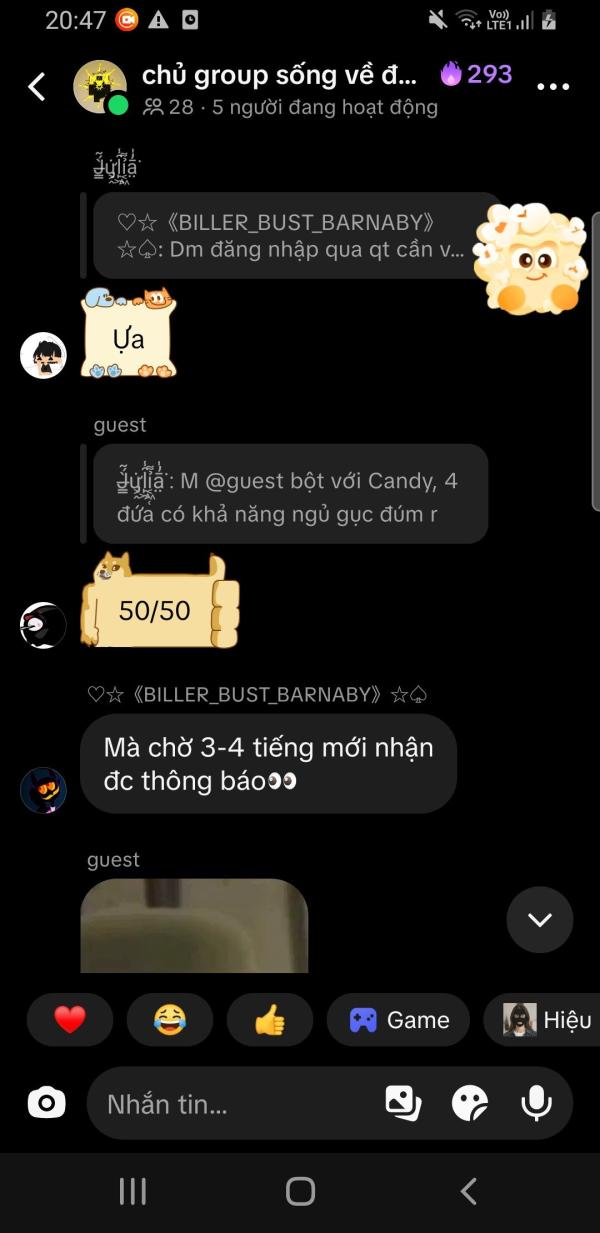Send a red heart quick reaction

(70, 1020)
